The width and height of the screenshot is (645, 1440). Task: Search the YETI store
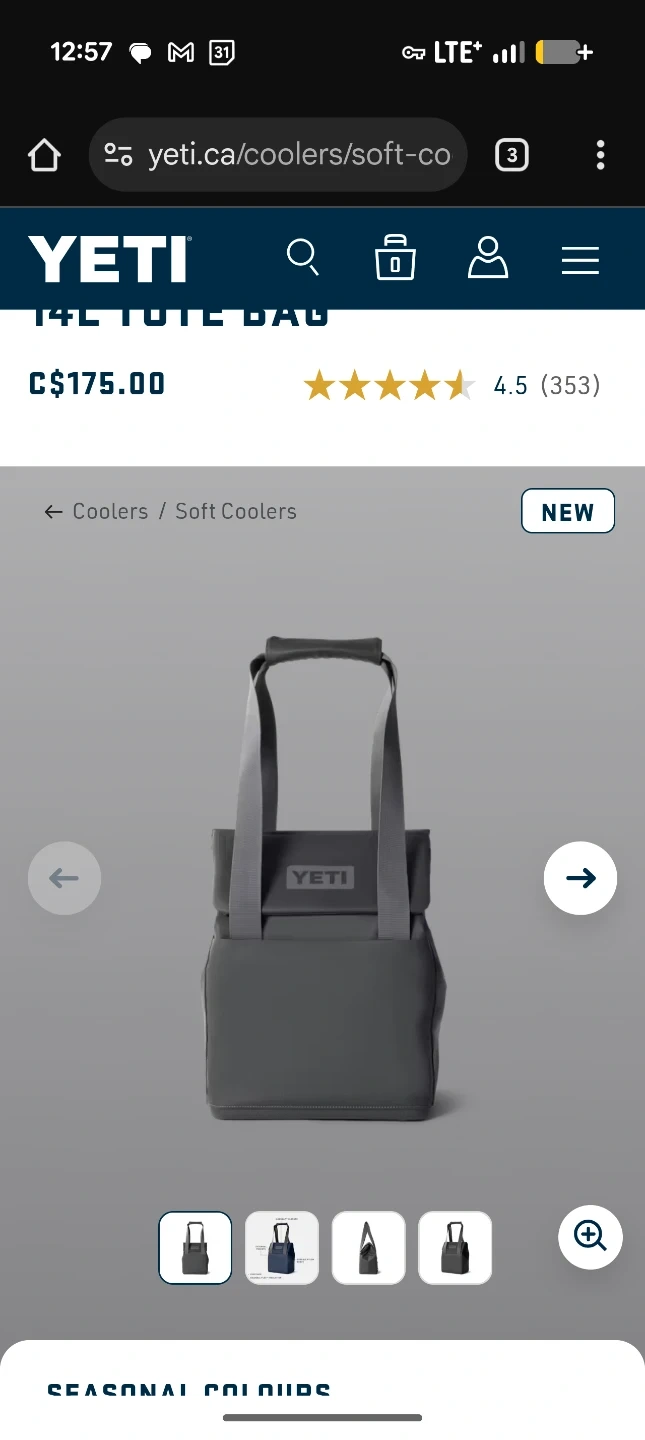302,258
